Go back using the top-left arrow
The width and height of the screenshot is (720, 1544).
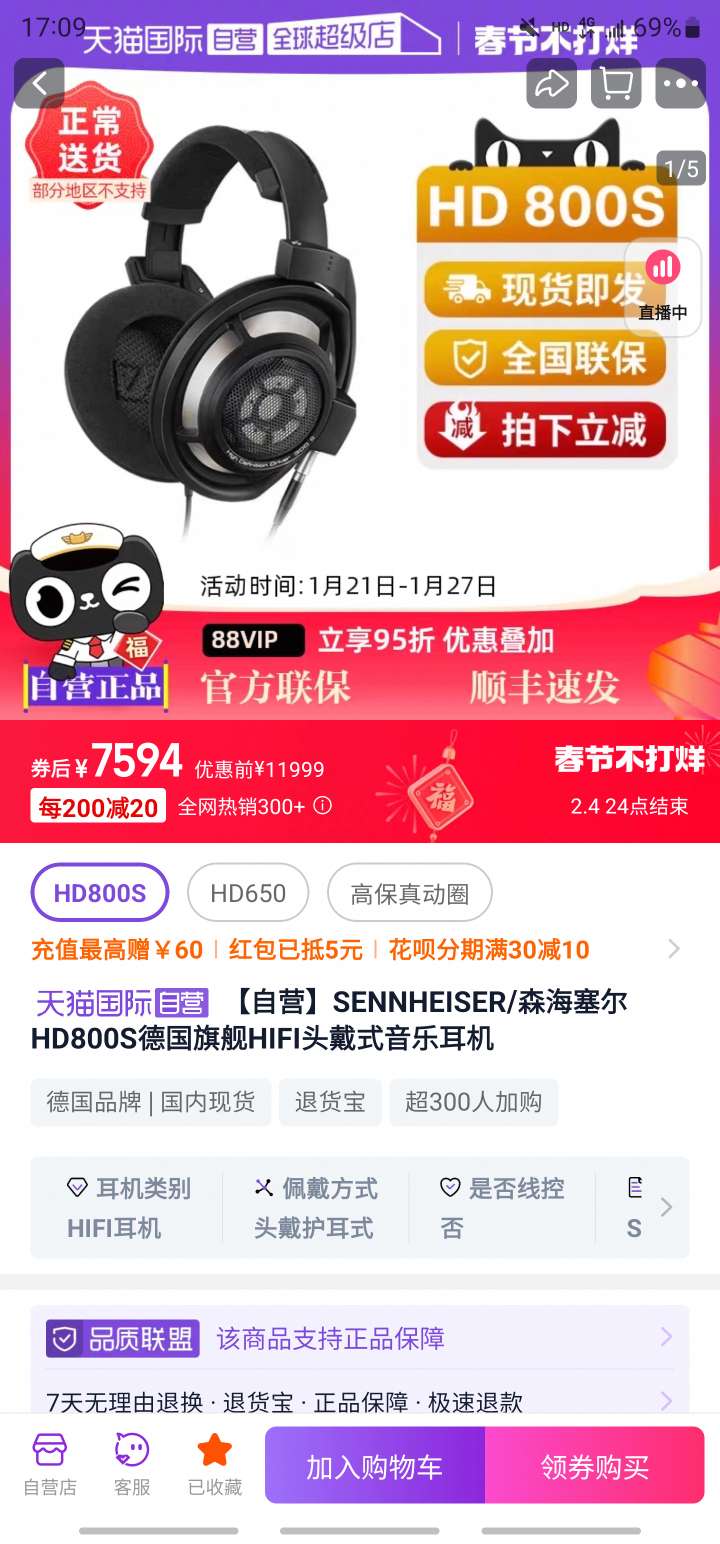[x=40, y=84]
